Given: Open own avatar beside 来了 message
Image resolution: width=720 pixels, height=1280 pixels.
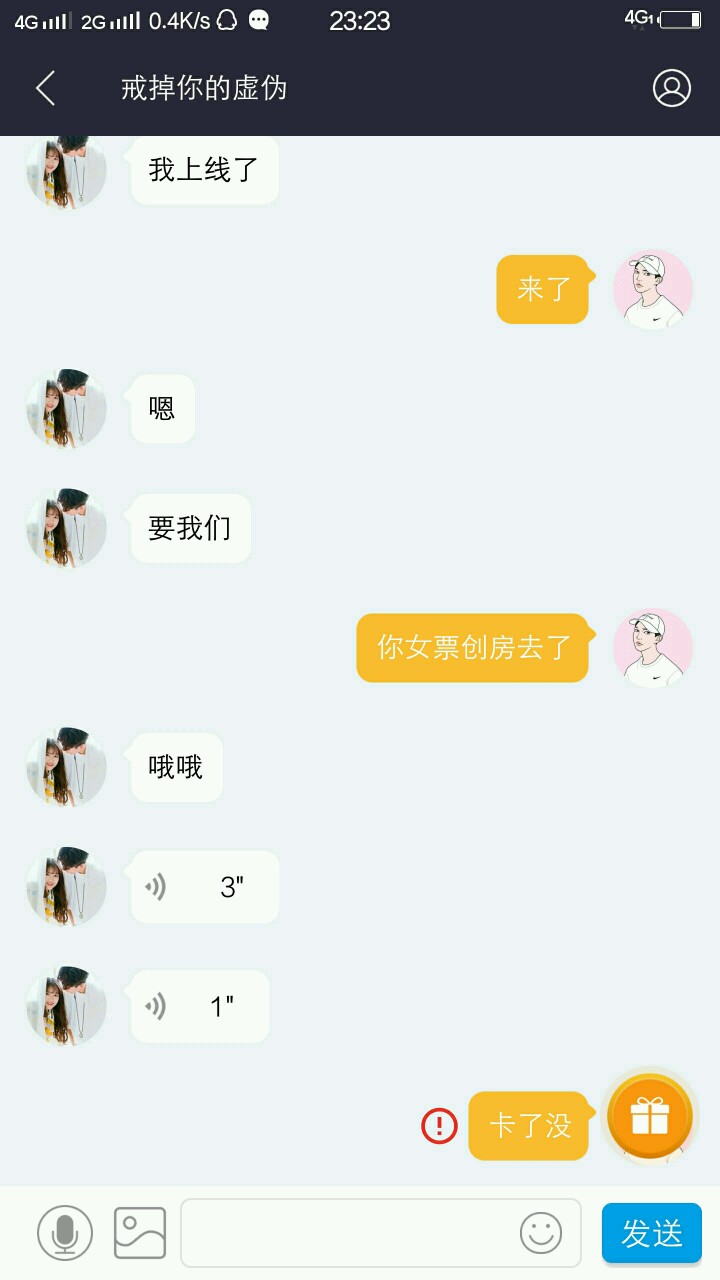Looking at the screenshot, I should click(x=653, y=289).
